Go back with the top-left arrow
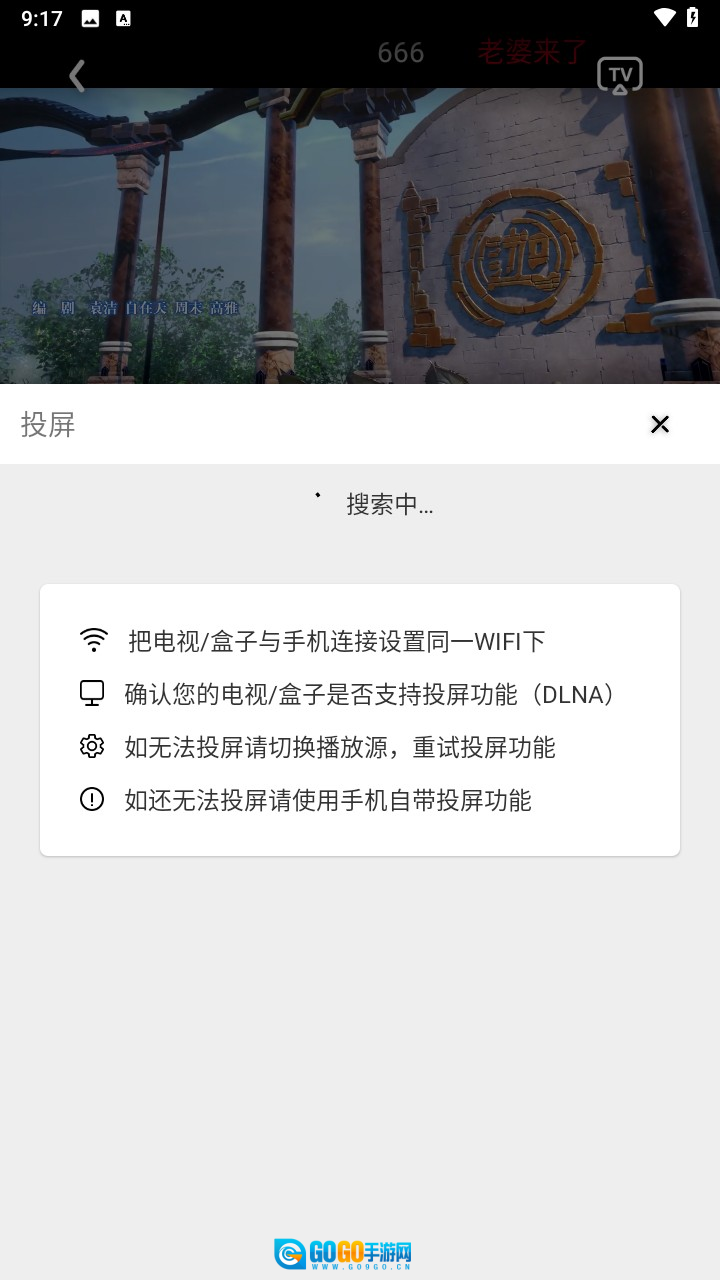This screenshot has height=1280, width=720. point(77,75)
